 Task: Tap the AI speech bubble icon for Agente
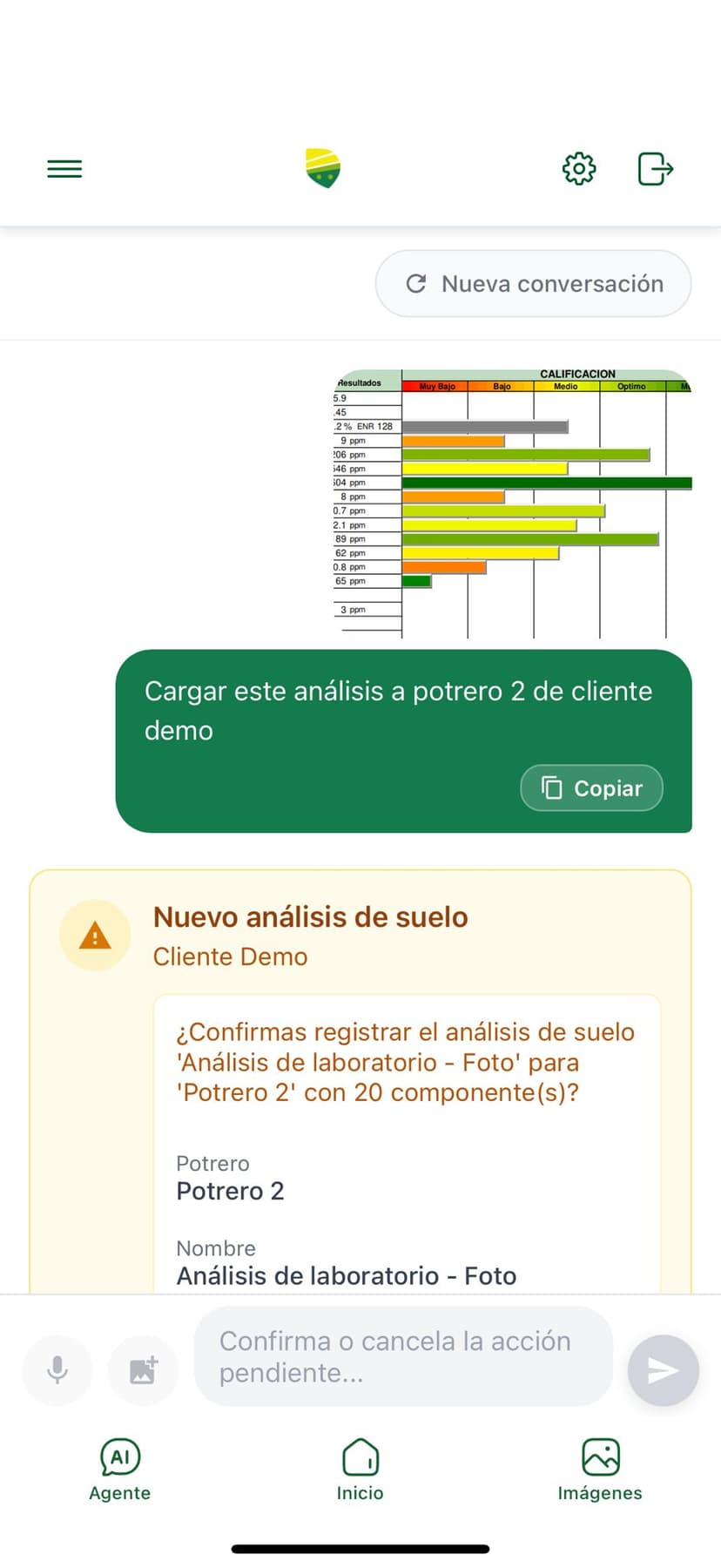coord(119,1456)
